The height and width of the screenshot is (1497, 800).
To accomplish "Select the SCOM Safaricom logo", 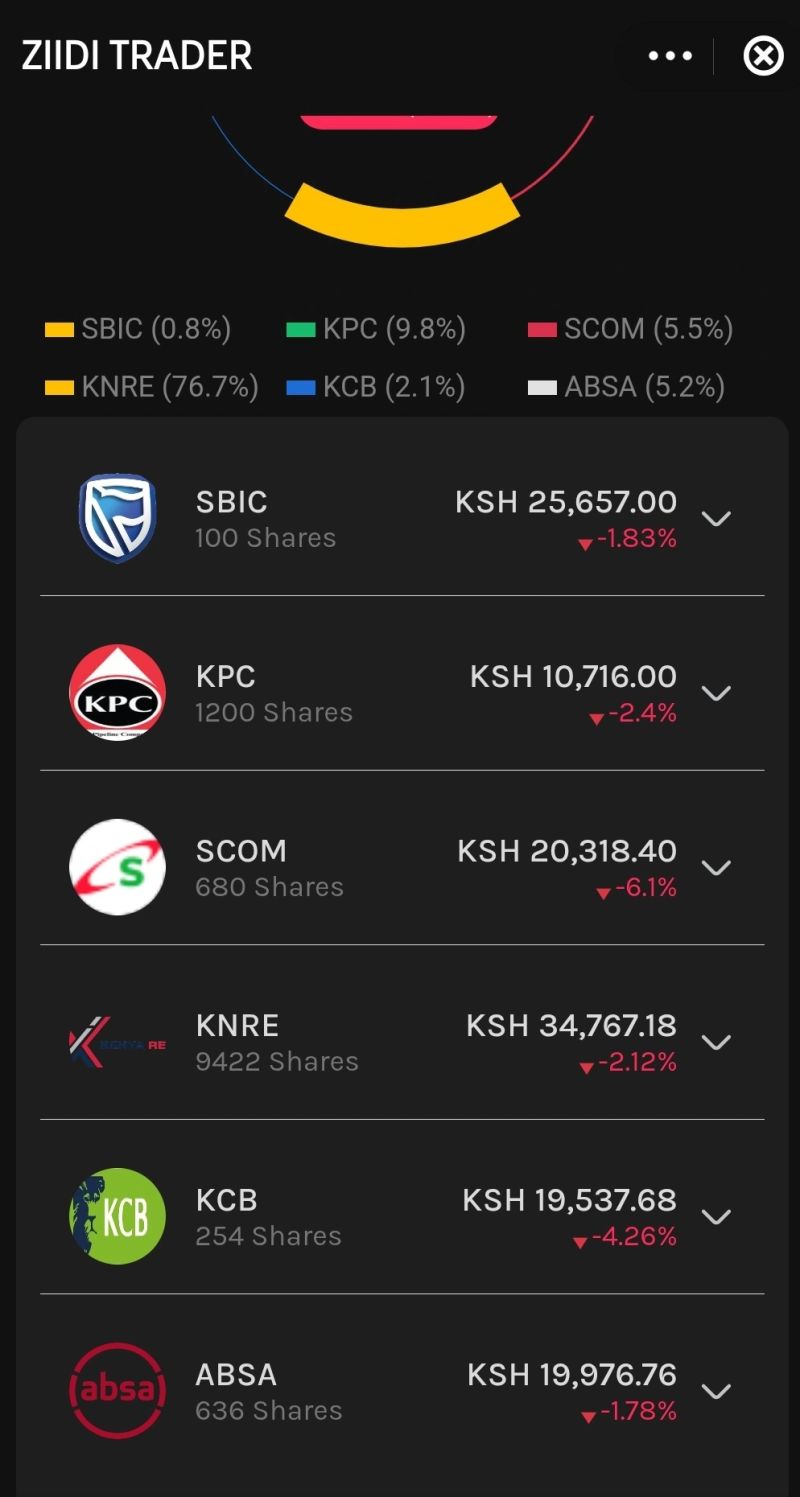I will (117, 867).
